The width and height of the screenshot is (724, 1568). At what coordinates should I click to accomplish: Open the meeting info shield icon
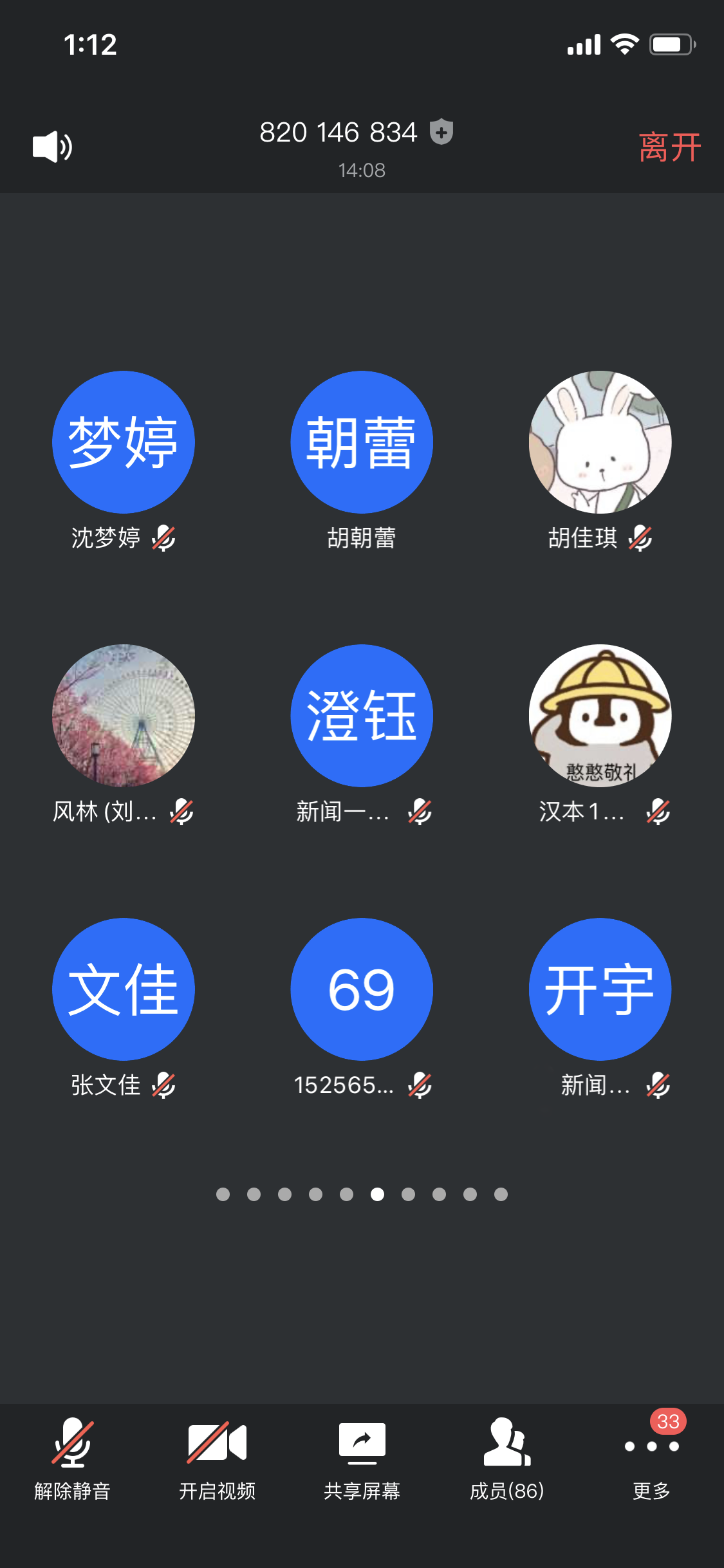pyautogui.click(x=441, y=132)
